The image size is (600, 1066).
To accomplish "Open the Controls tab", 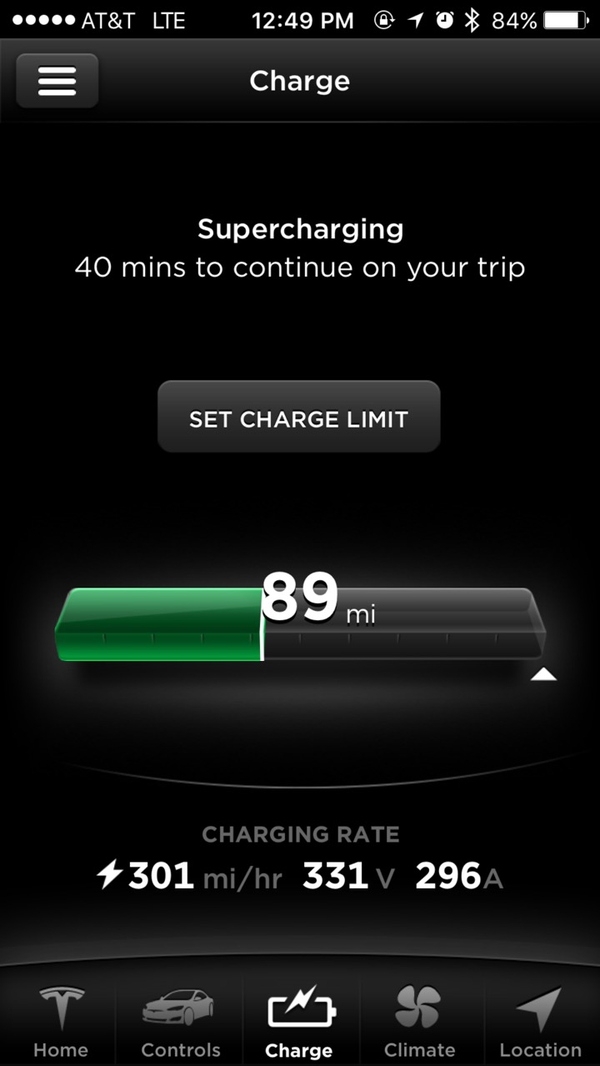I will click(x=180, y=1020).
